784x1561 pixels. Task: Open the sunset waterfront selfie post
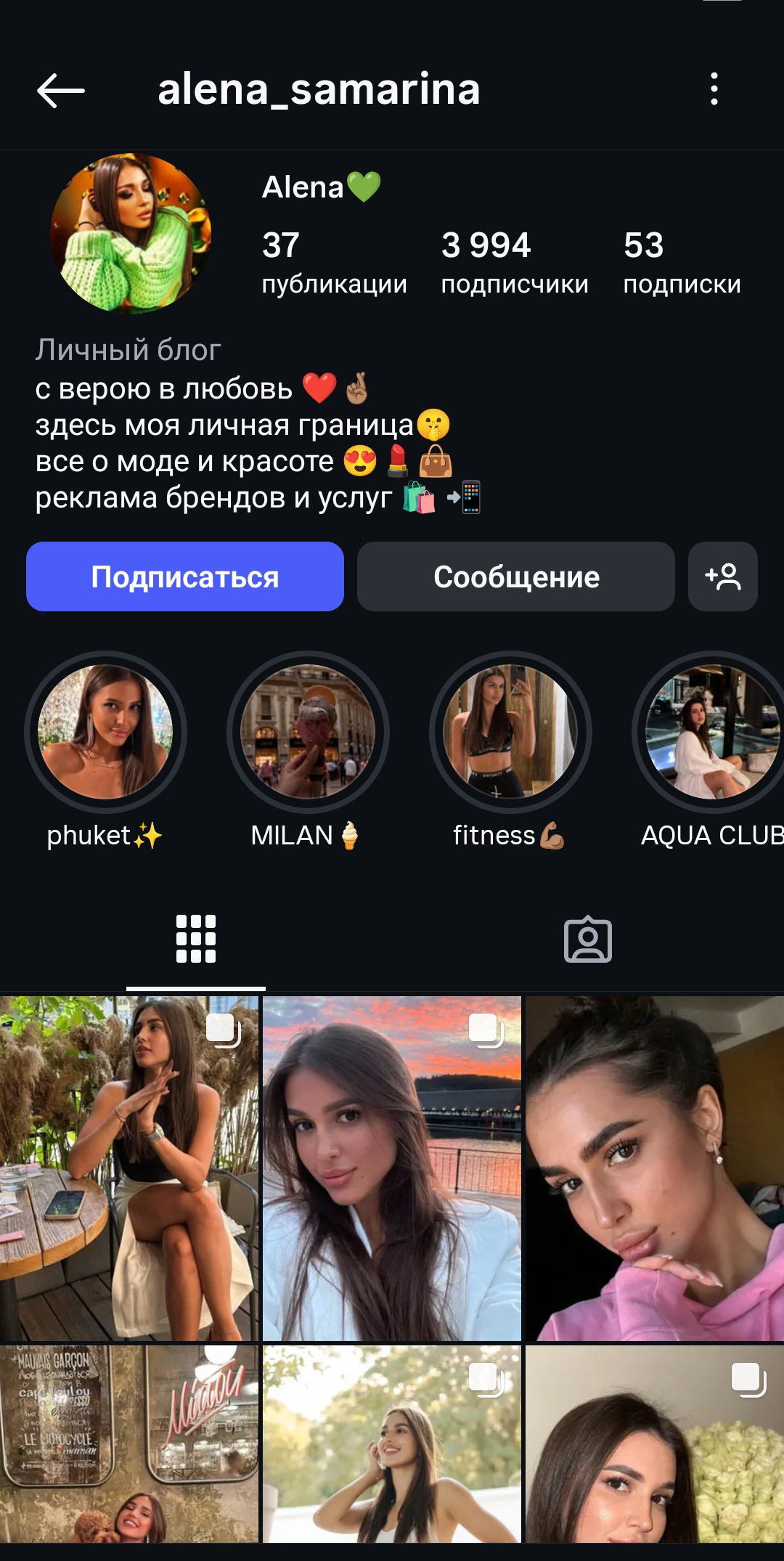392,1168
